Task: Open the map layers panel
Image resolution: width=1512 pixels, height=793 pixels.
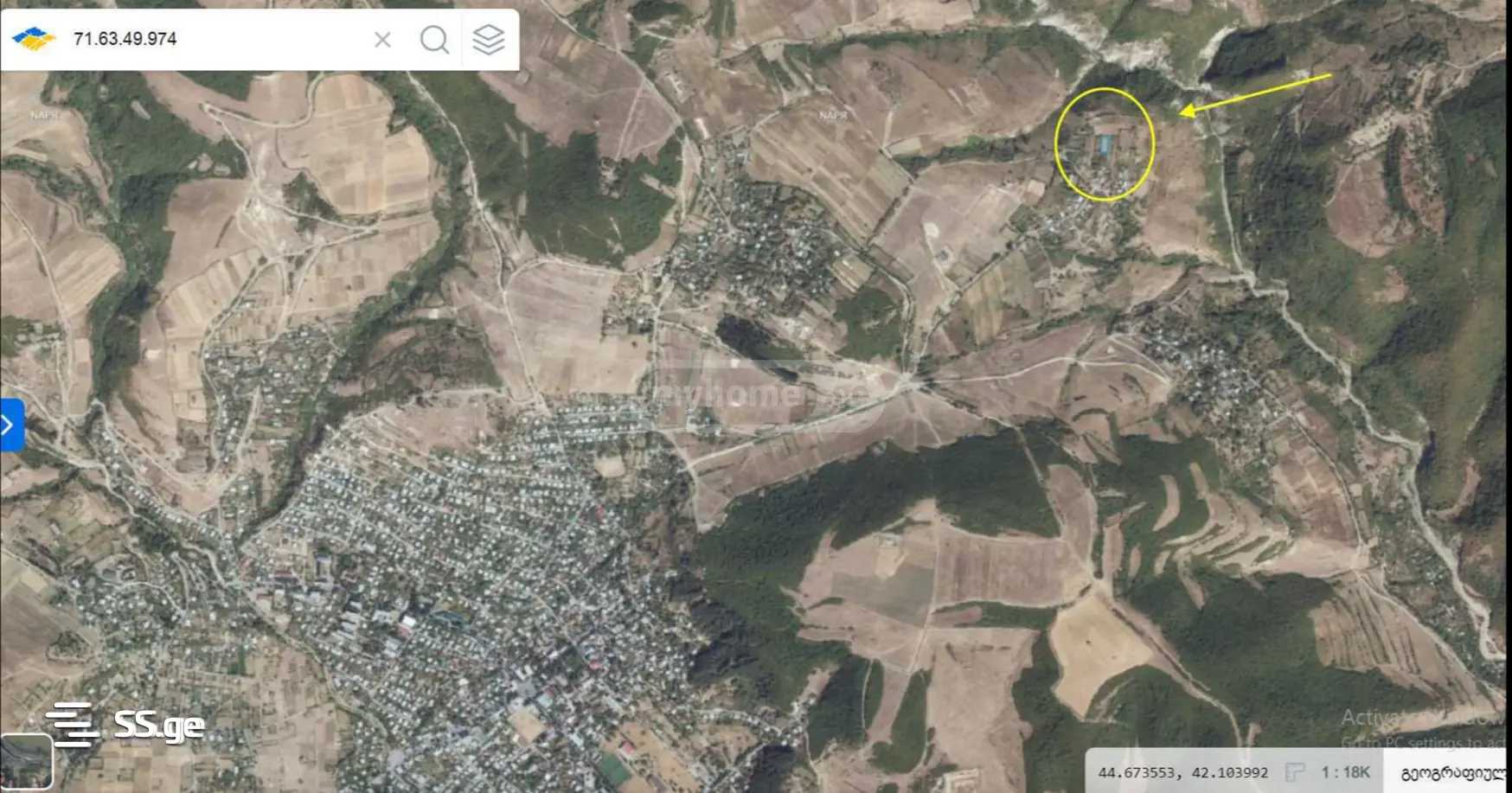Action: pyautogui.click(x=489, y=40)
